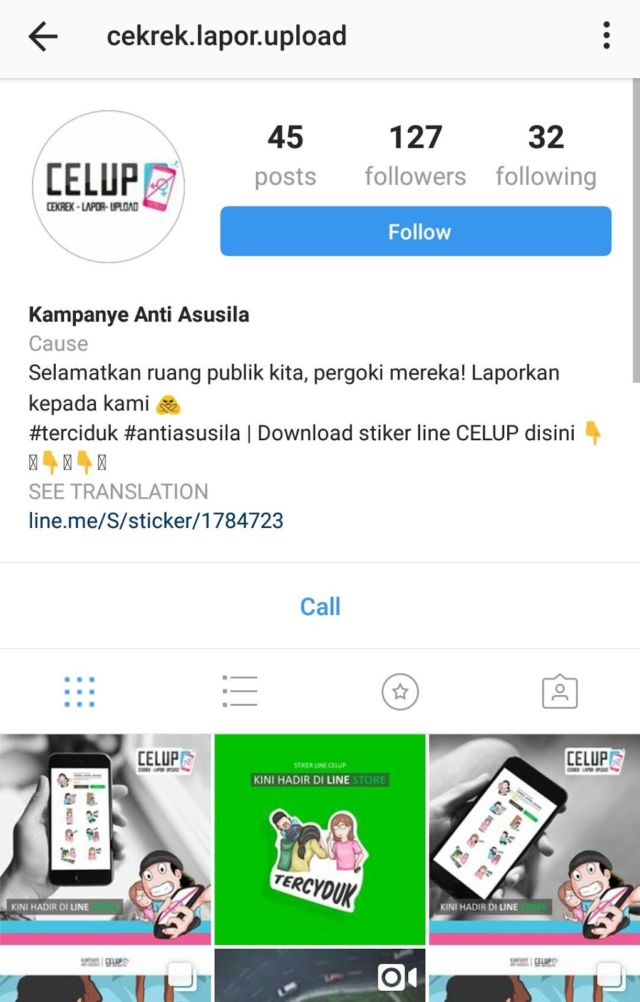The image size is (640, 1002).
Task: Open the video post in second row
Action: [x=320, y=977]
